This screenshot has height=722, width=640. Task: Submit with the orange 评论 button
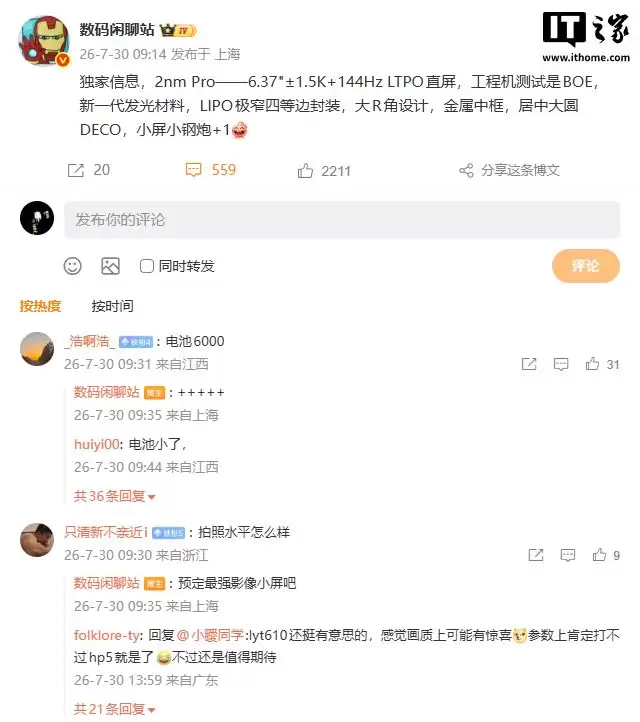586,266
